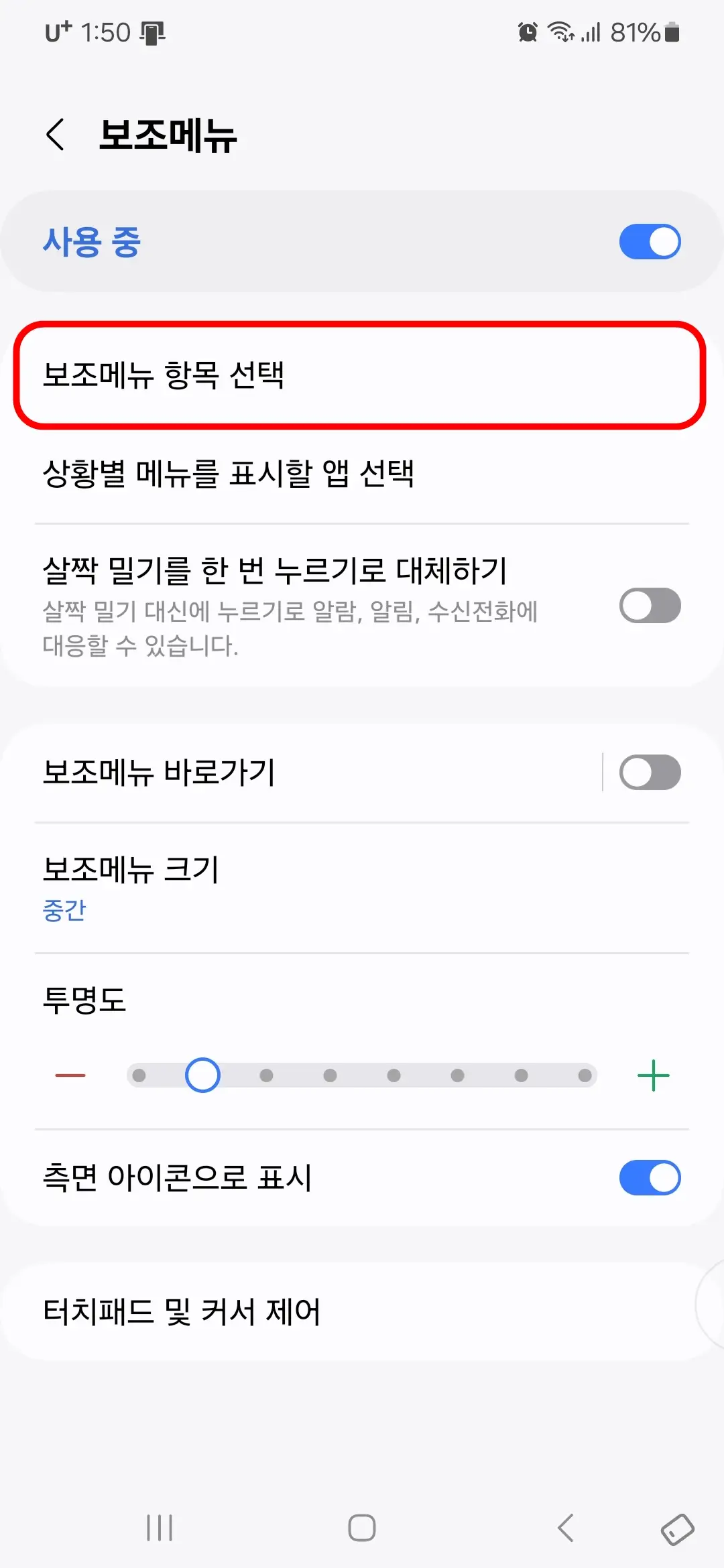Turn off the 사용 중 switch
The image size is (724, 1568).
[649, 241]
